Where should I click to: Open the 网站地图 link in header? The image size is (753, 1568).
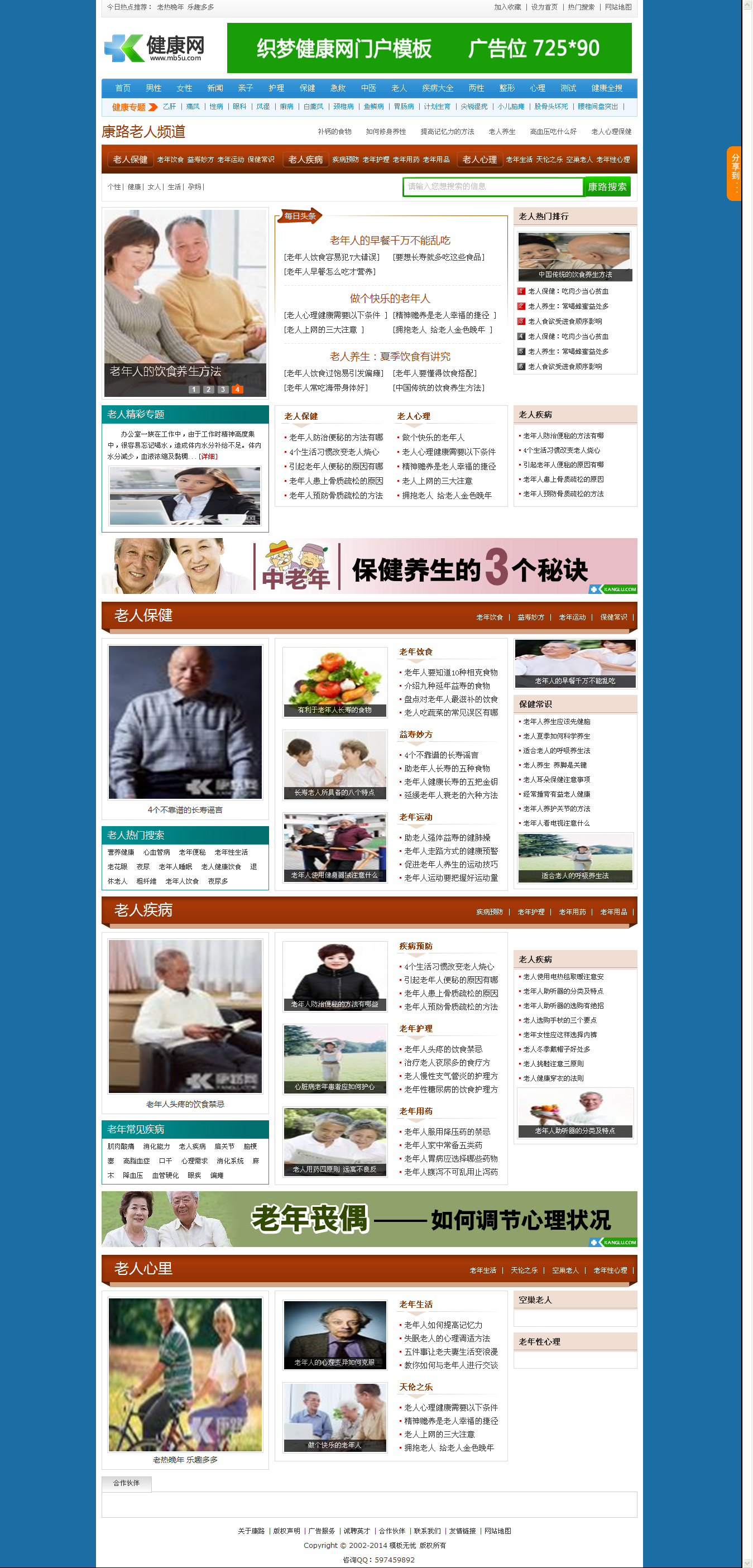click(618, 7)
